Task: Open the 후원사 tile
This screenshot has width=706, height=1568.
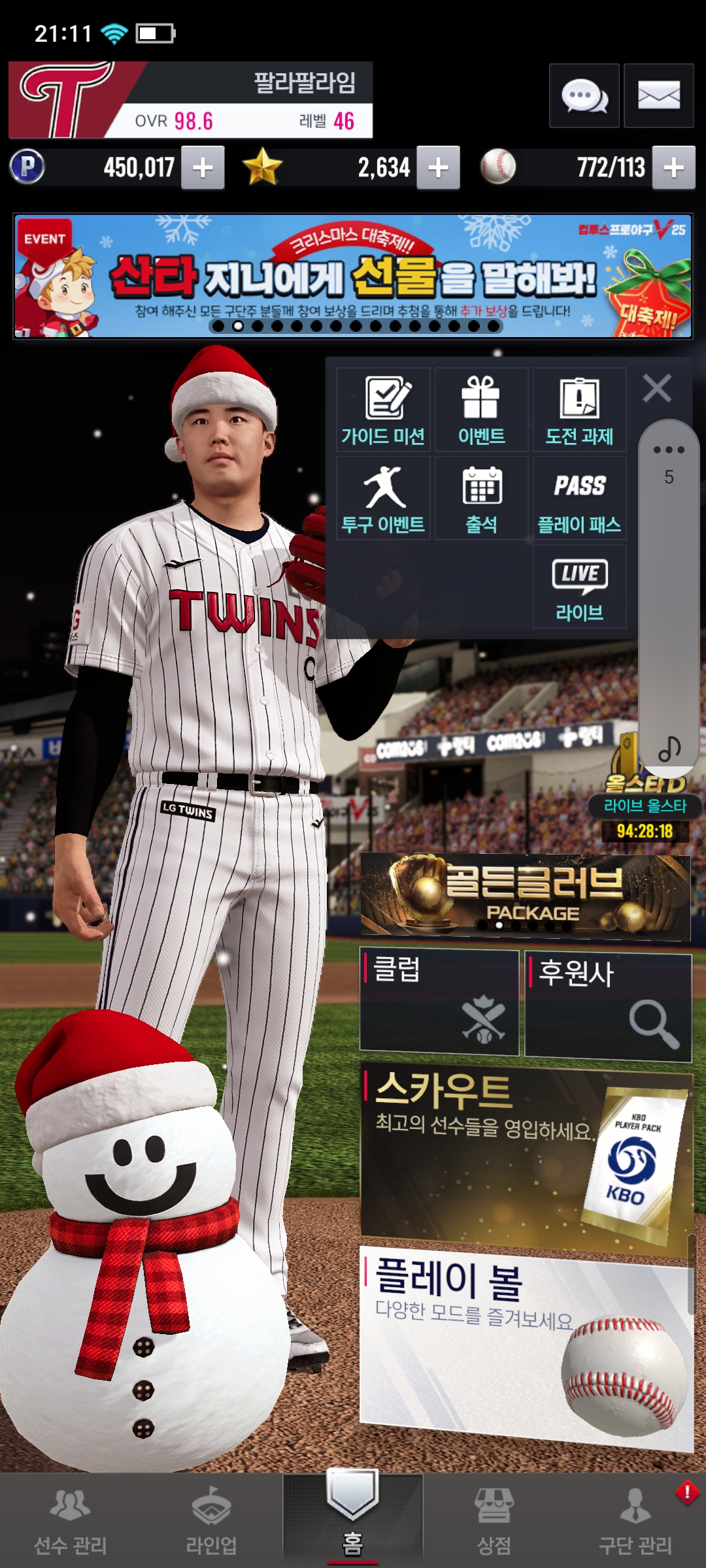Action: coord(607,1004)
